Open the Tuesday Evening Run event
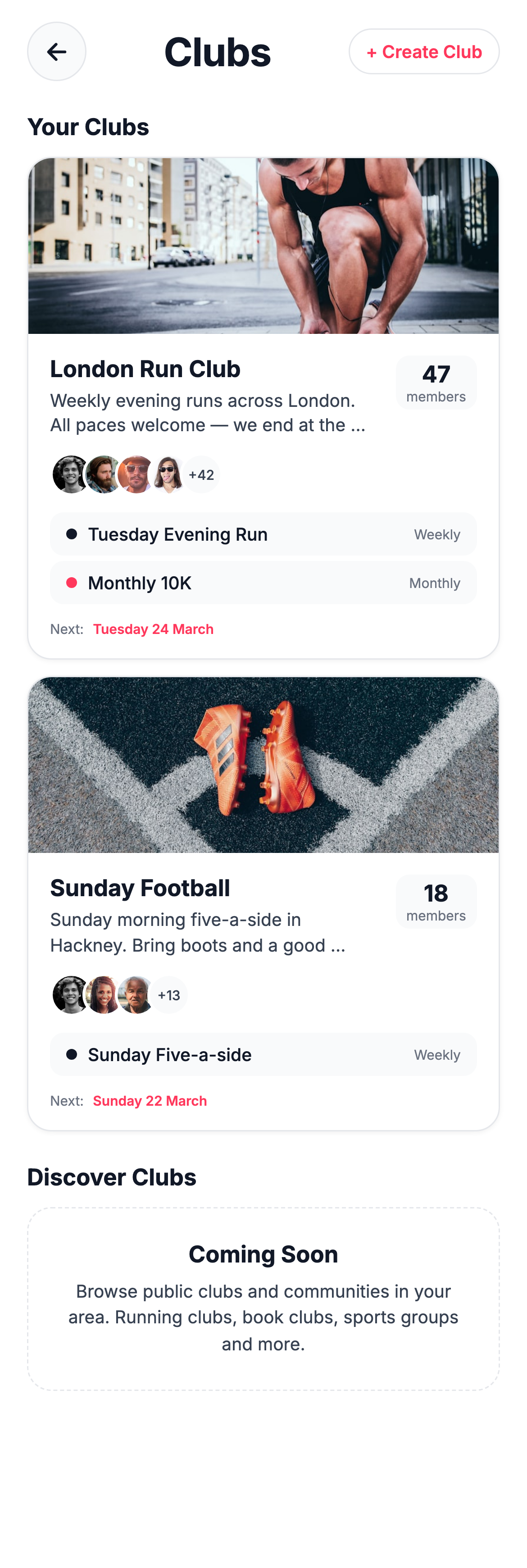Image resolution: width=527 pixels, height=1568 pixels. point(263,534)
